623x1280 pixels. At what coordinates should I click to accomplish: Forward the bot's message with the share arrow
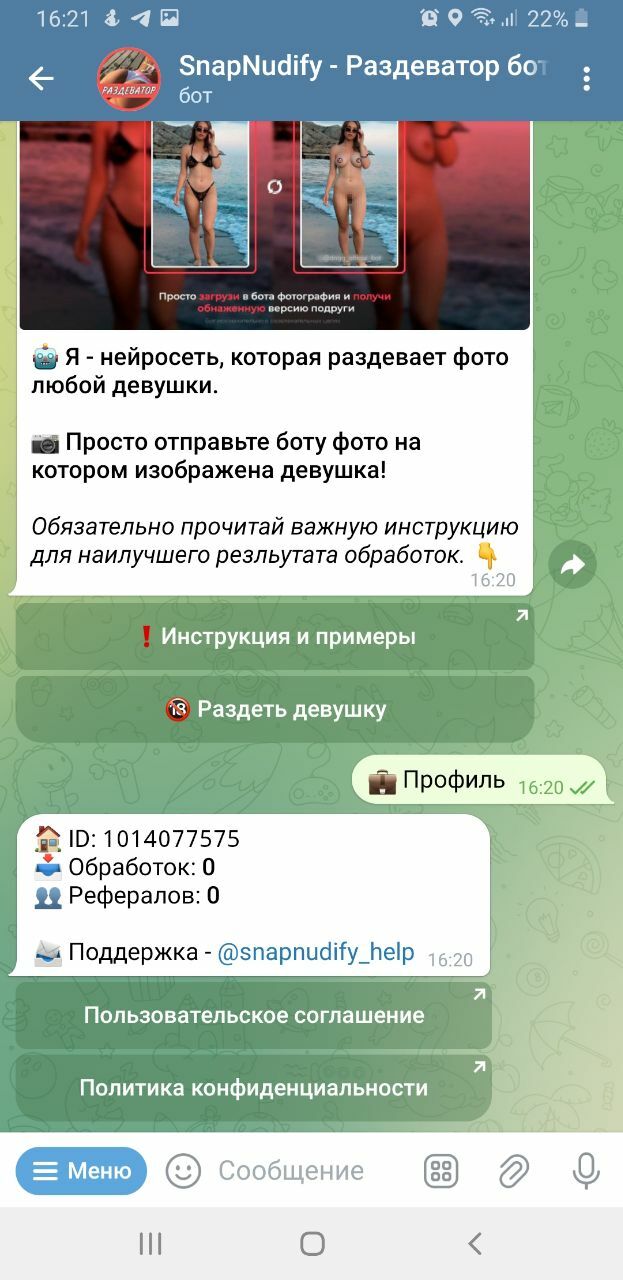click(572, 566)
